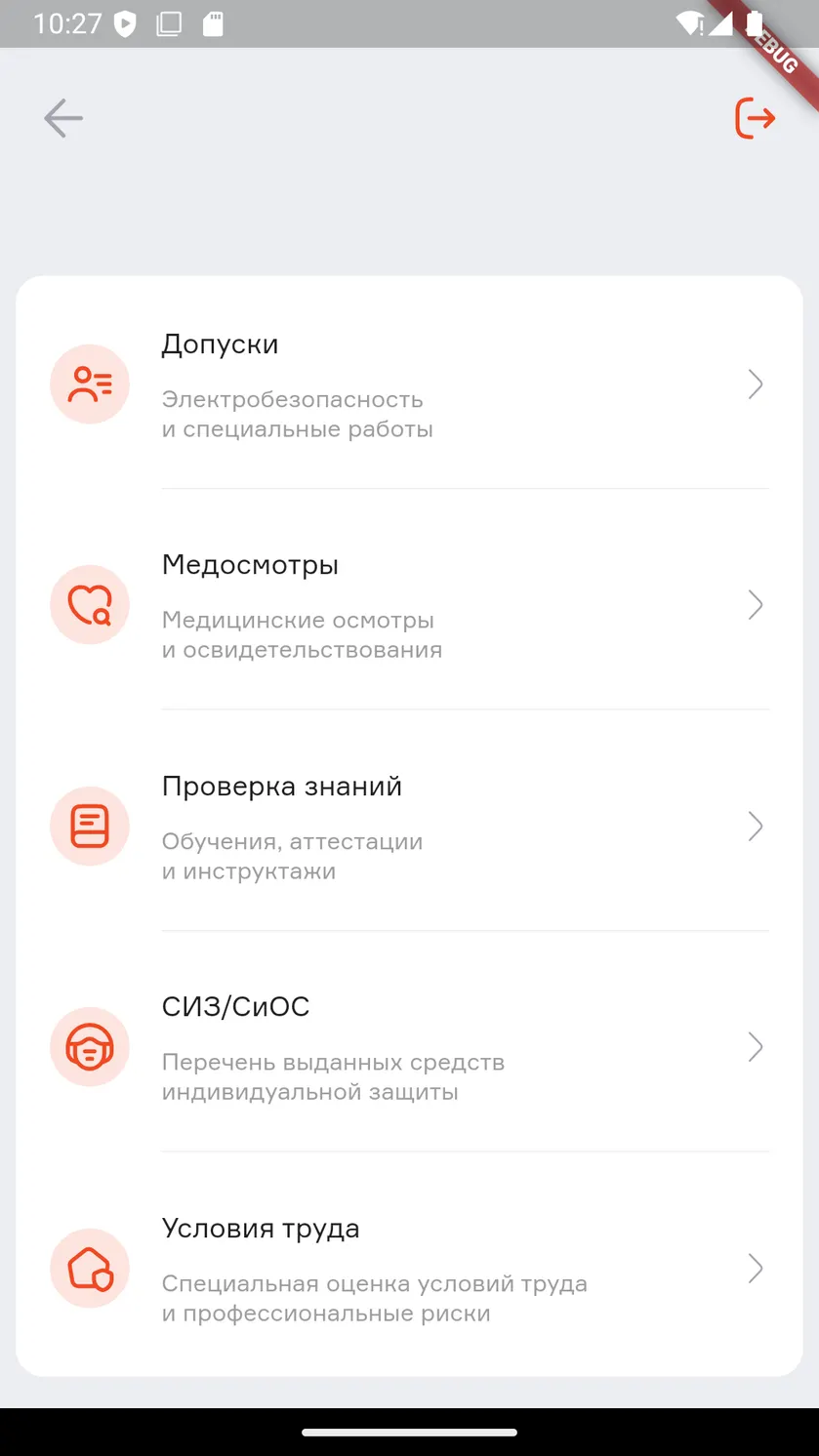The width and height of the screenshot is (819, 1456).
Task: View the СИЗ/СиОС list
Action: [x=409, y=1047]
